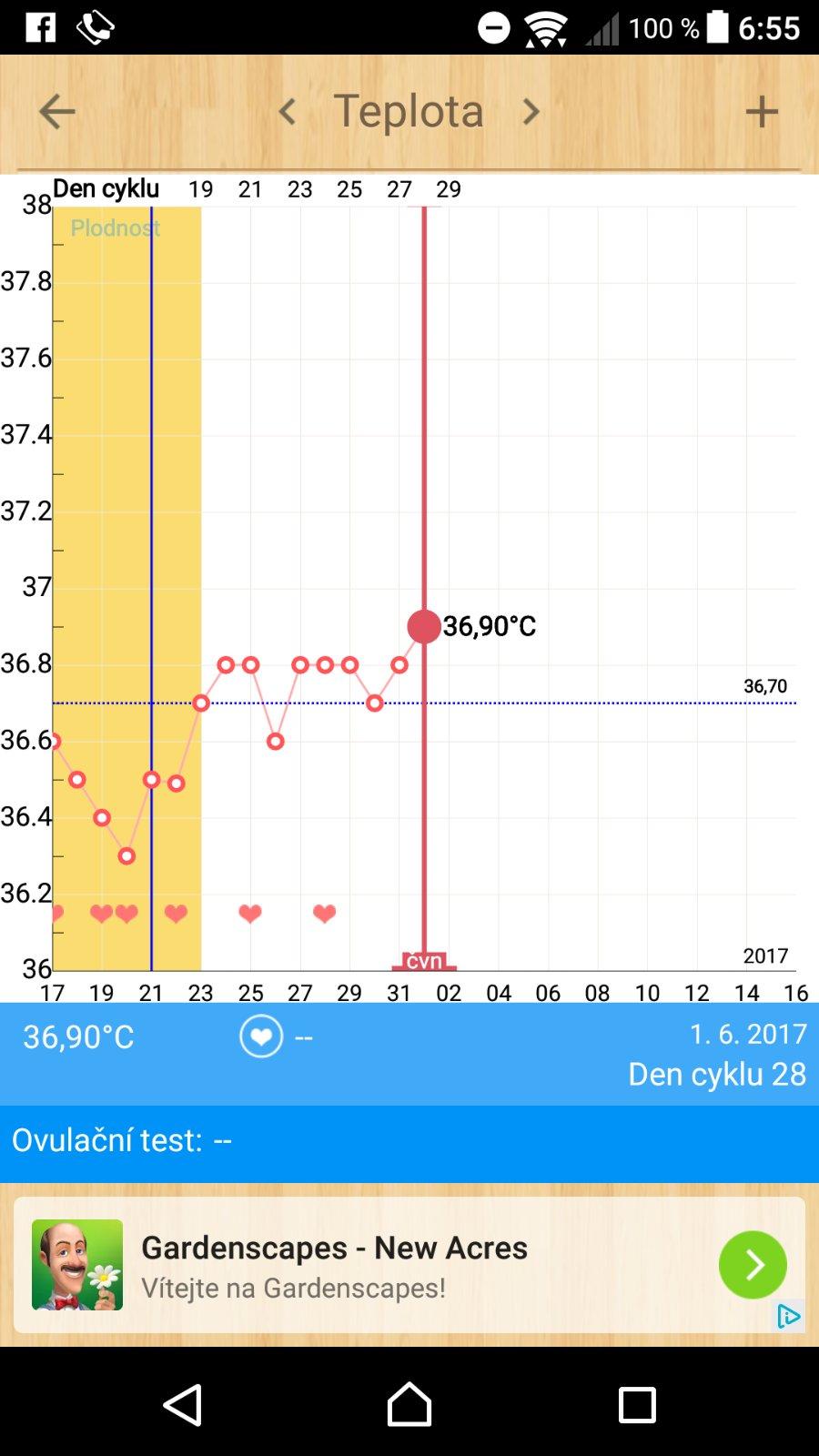Image resolution: width=819 pixels, height=1456 pixels.
Task: Add a new temperature entry with plus
Action: pos(762,112)
